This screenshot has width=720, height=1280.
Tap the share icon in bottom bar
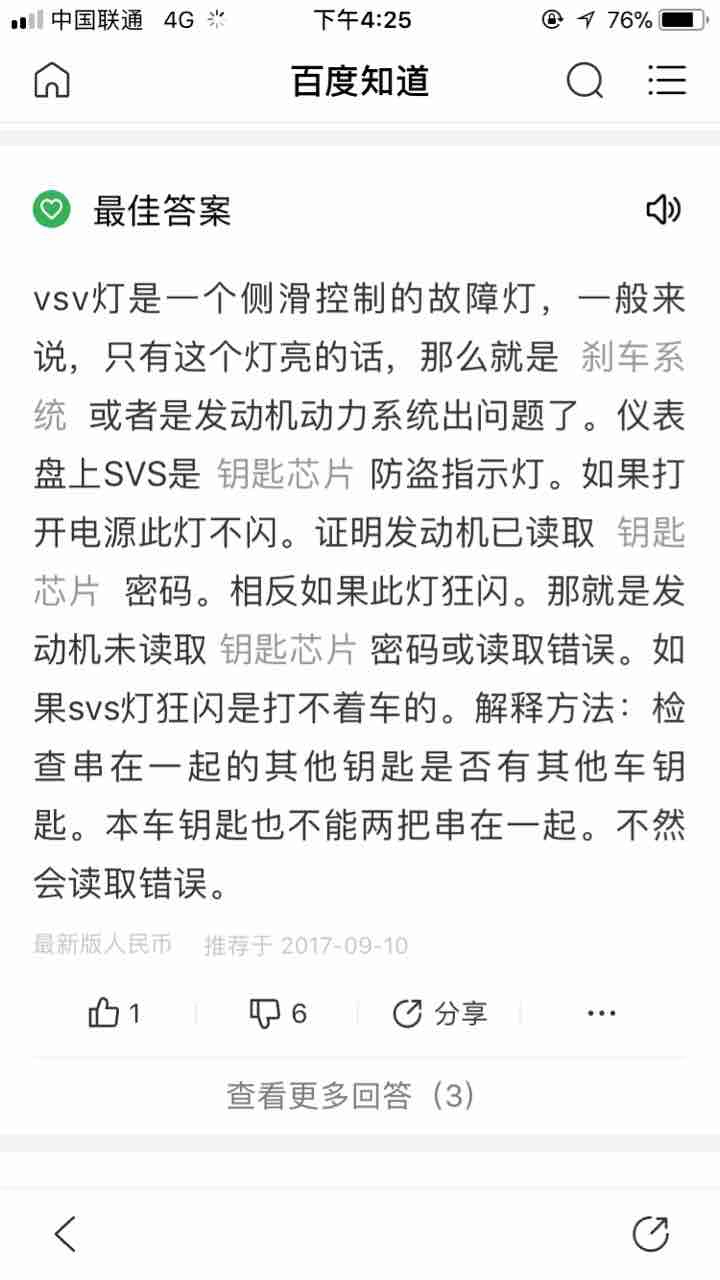(651, 1234)
